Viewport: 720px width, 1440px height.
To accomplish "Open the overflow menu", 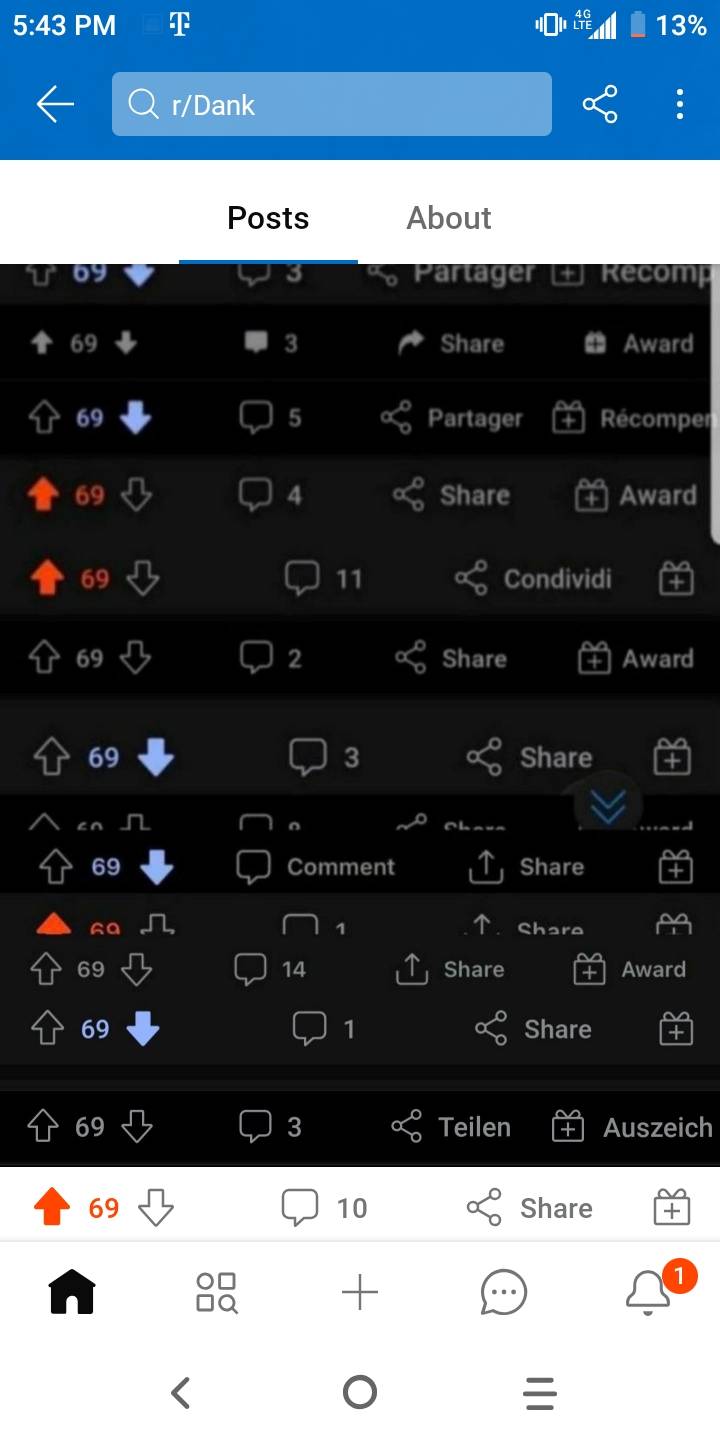I will tap(680, 104).
